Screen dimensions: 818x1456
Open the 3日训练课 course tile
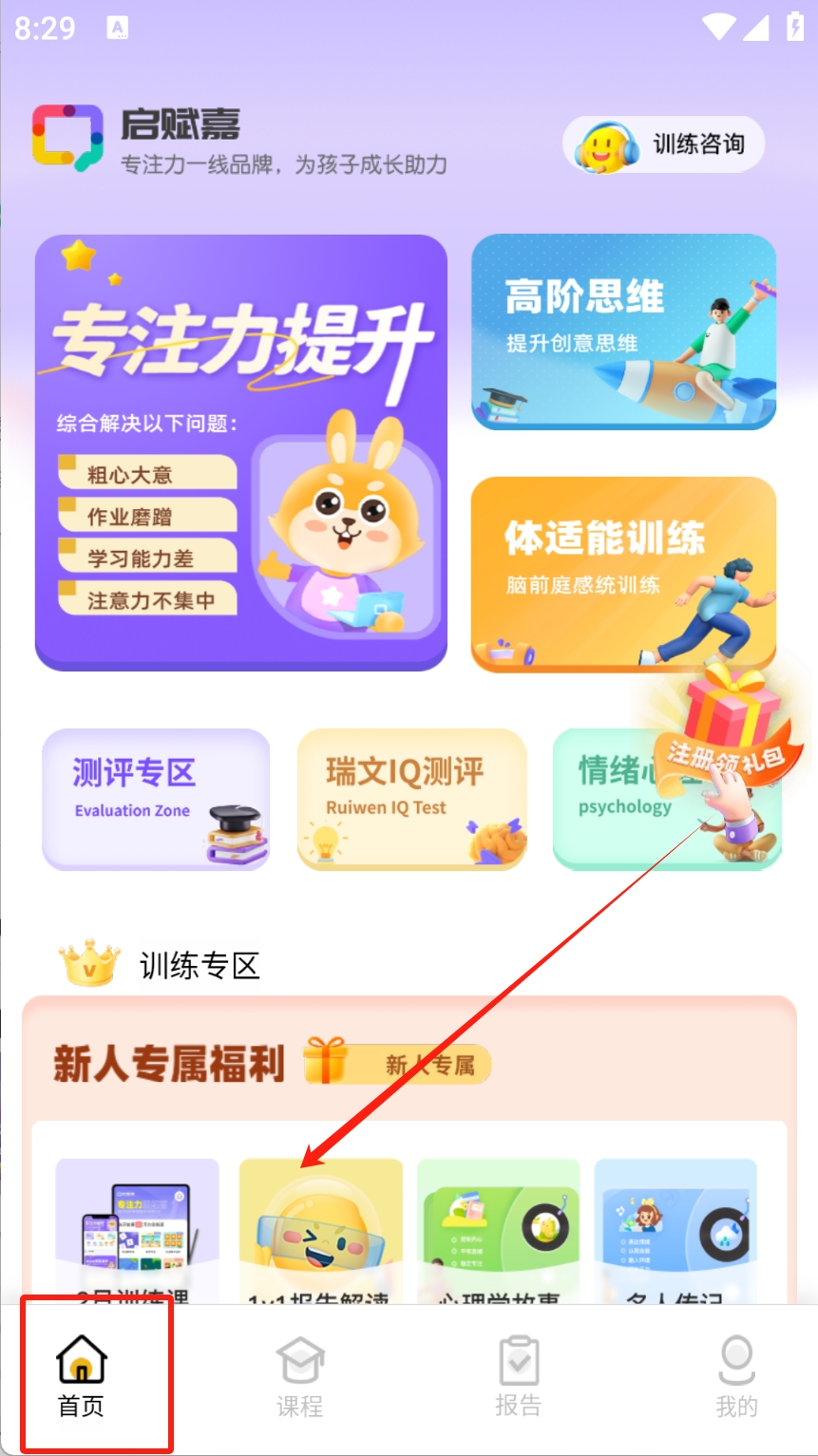click(137, 1230)
